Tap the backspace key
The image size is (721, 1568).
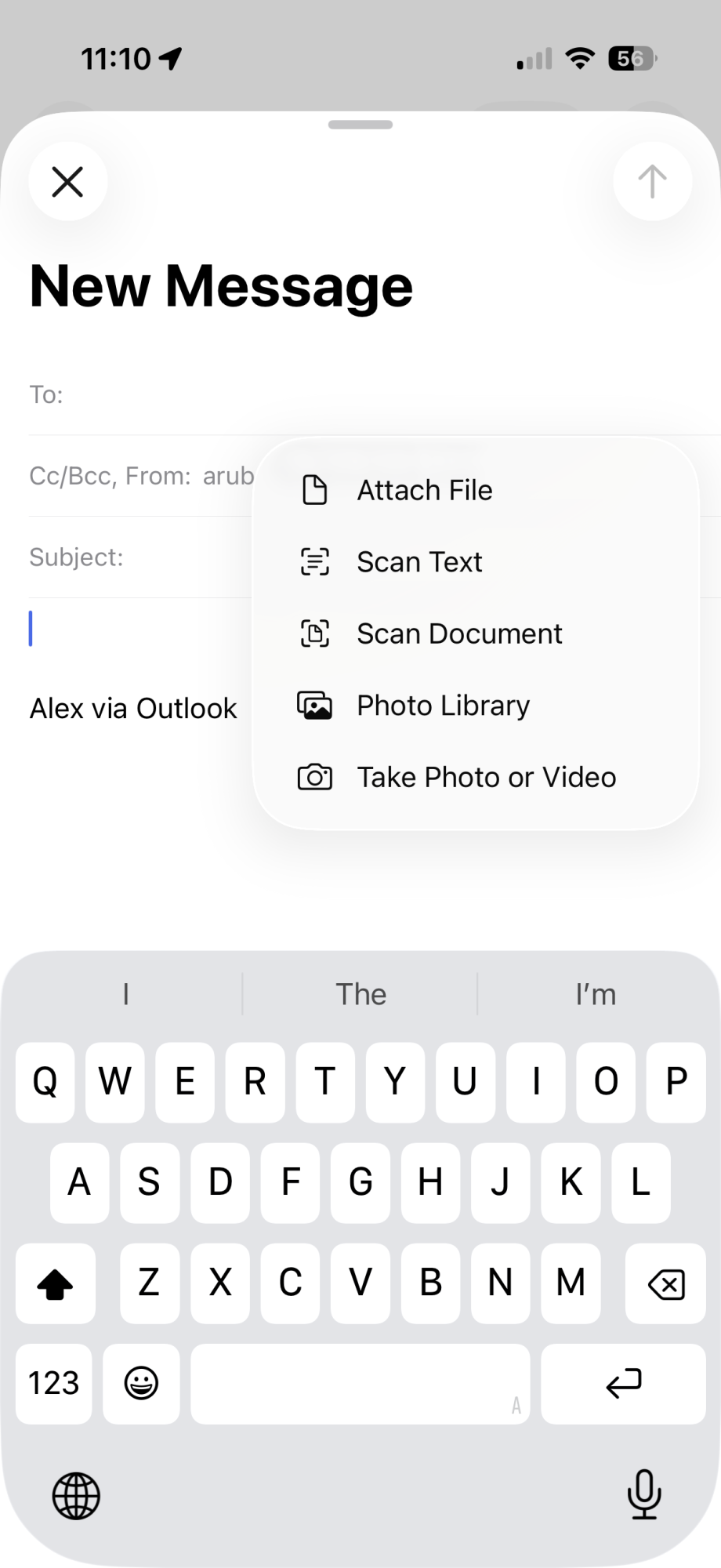666,1284
